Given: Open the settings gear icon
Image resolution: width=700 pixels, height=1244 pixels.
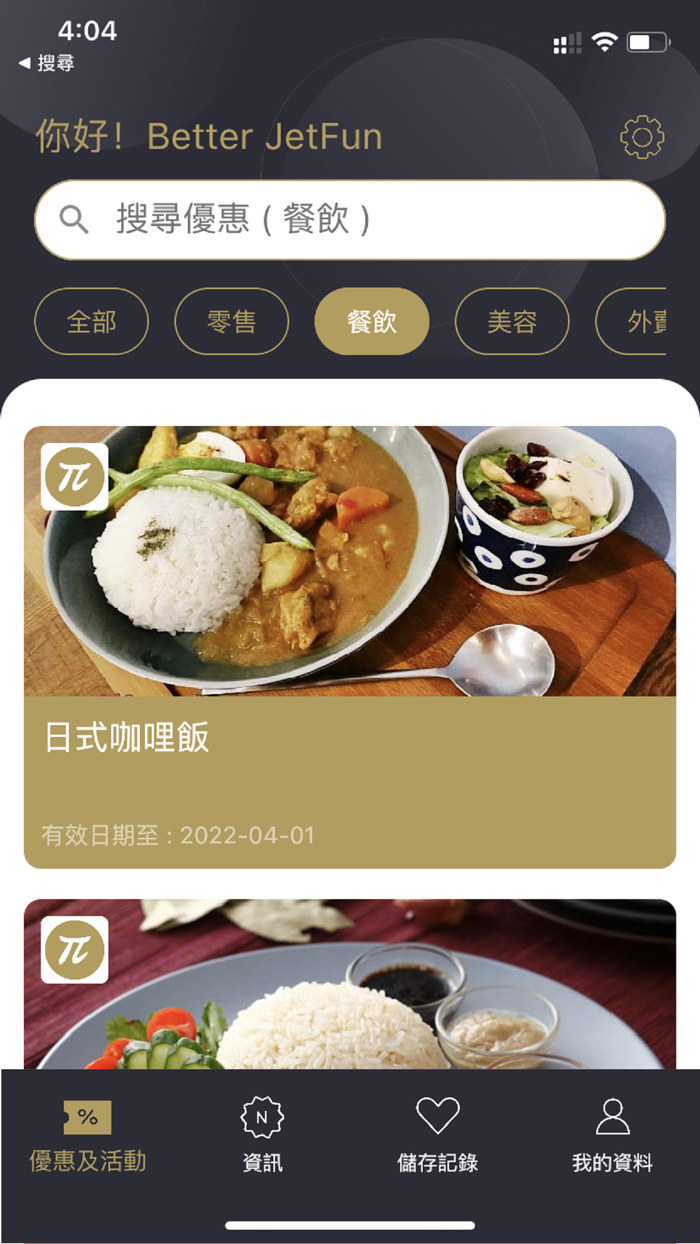Looking at the screenshot, I should point(642,137).
